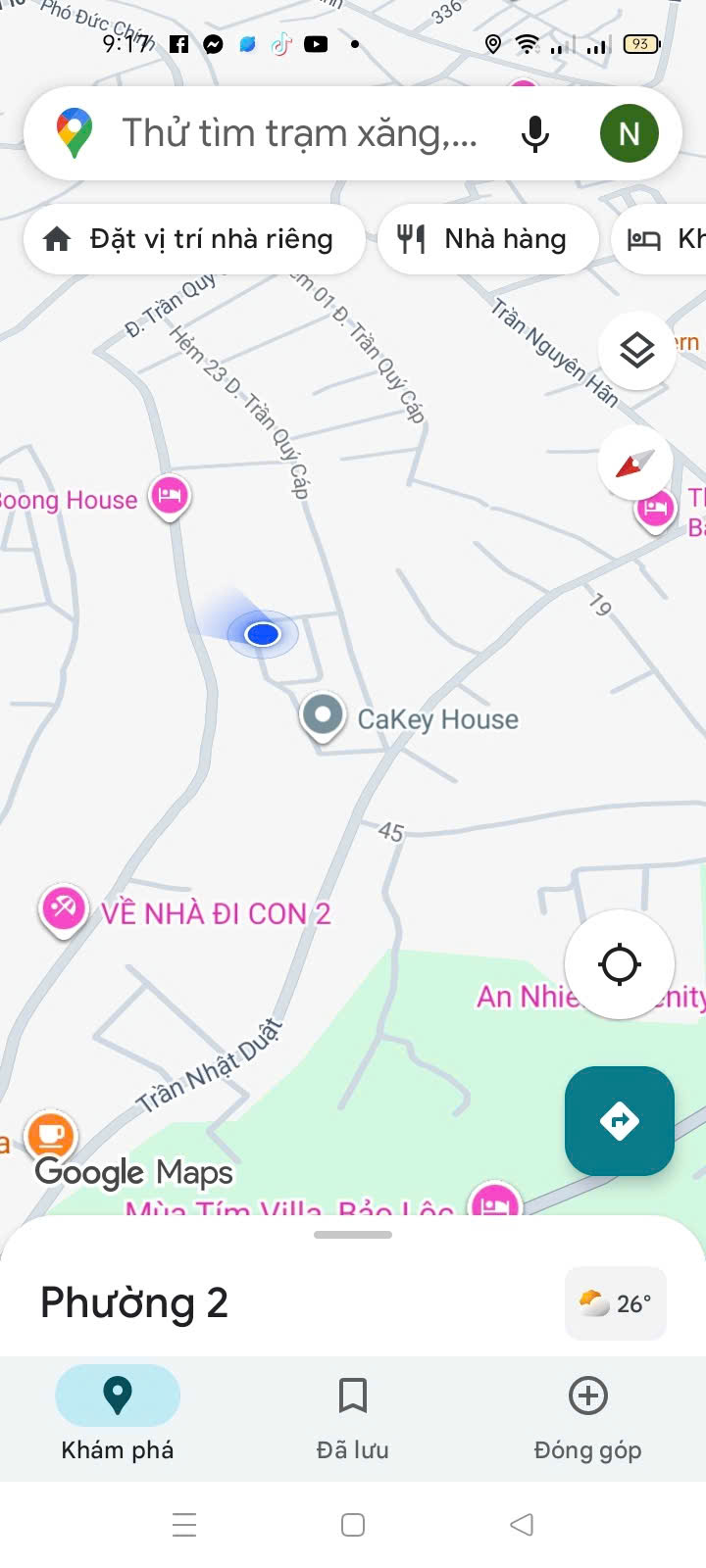Go back with the system back button
The height and width of the screenshot is (1568, 706).
tap(522, 1525)
